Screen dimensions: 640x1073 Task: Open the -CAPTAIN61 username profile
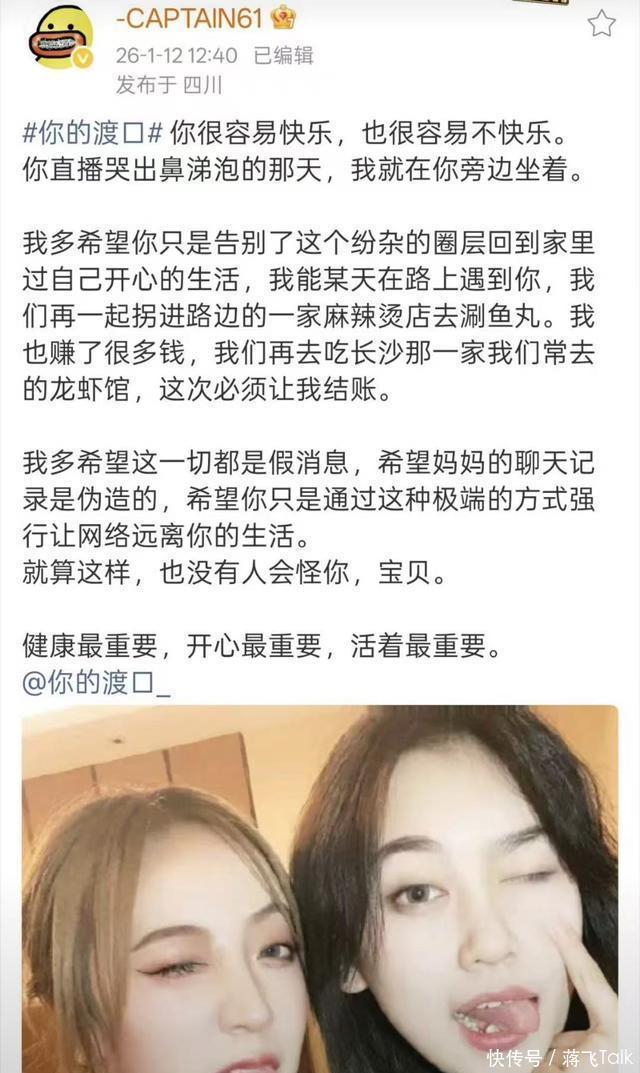click(x=187, y=20)
